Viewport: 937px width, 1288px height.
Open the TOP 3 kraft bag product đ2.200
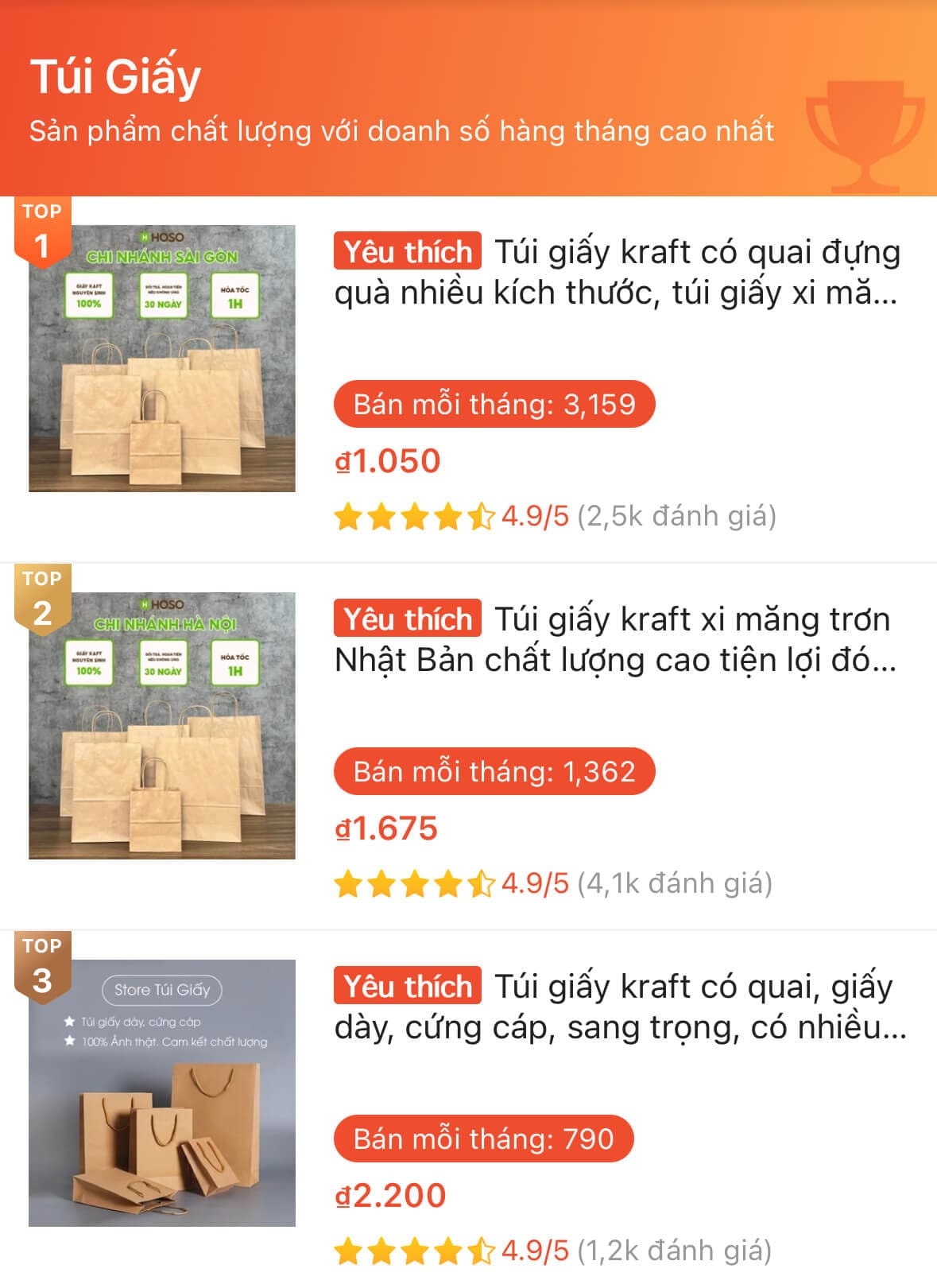click(618, 1007)
